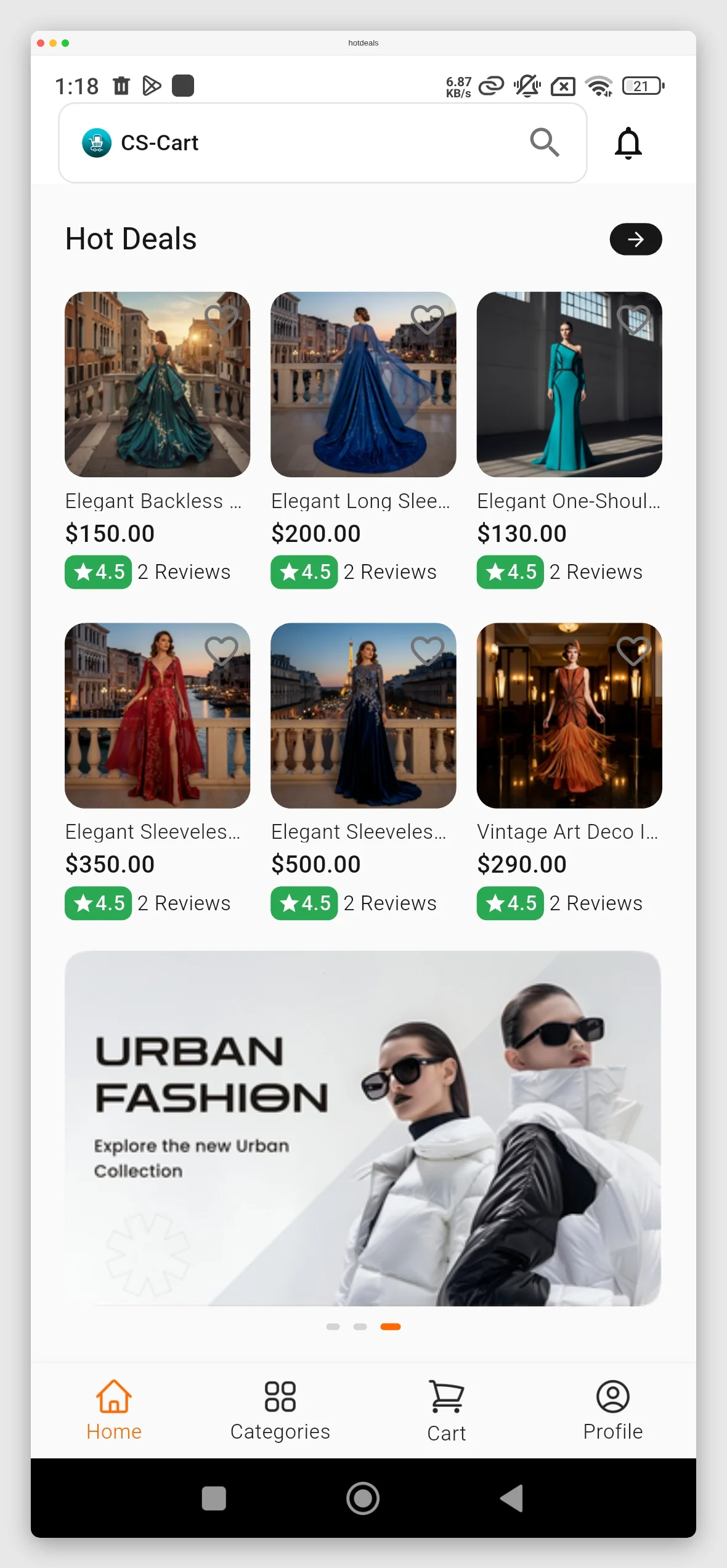
Task: Select the Home tab
Action: [x=113, y=1410]
